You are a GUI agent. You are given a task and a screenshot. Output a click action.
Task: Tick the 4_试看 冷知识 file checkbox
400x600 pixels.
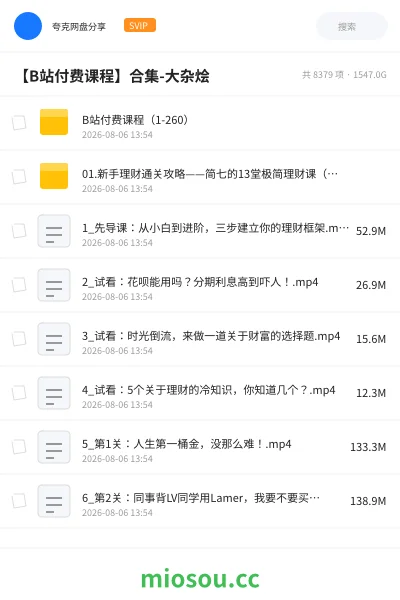click(x=19, y=393)
